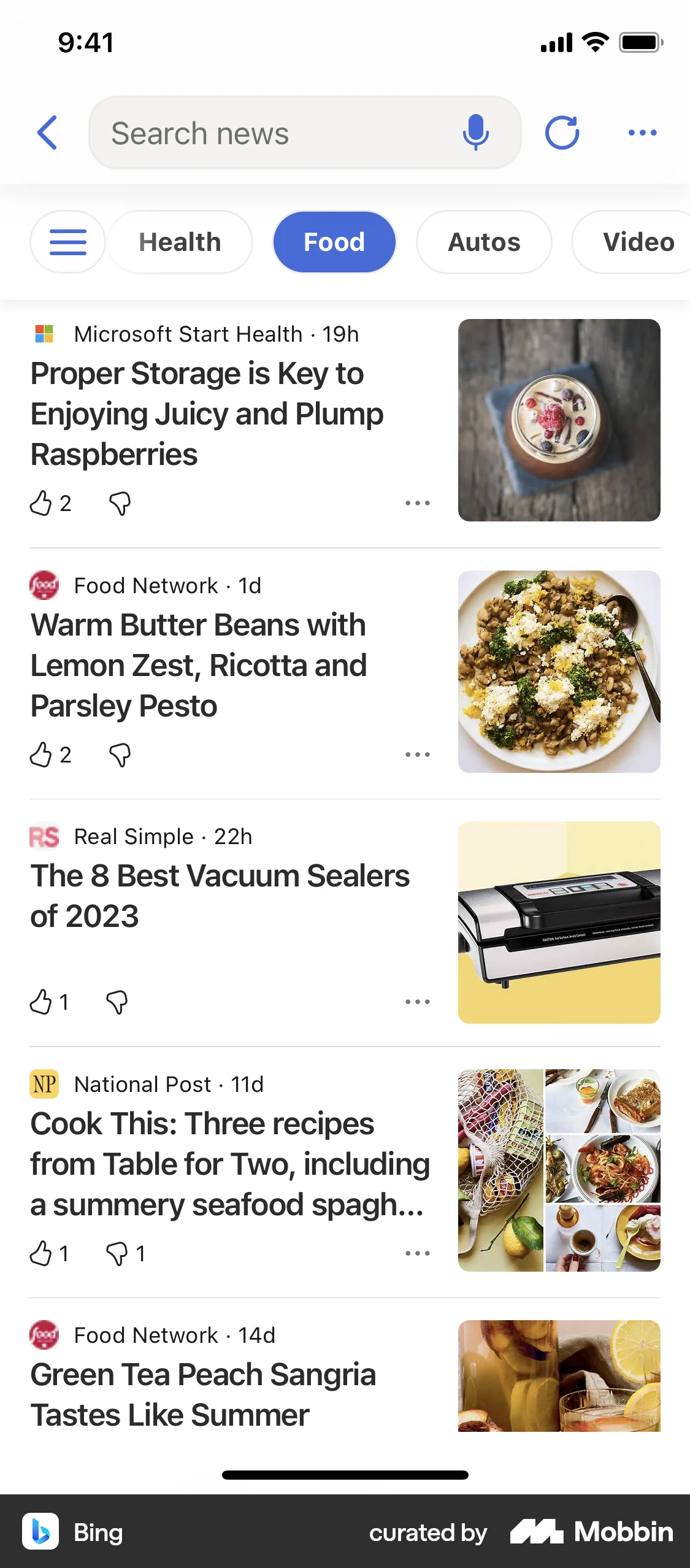The image size is (690, 1568).
Task: Like the vacuum sealers article
Action: 42,1001
